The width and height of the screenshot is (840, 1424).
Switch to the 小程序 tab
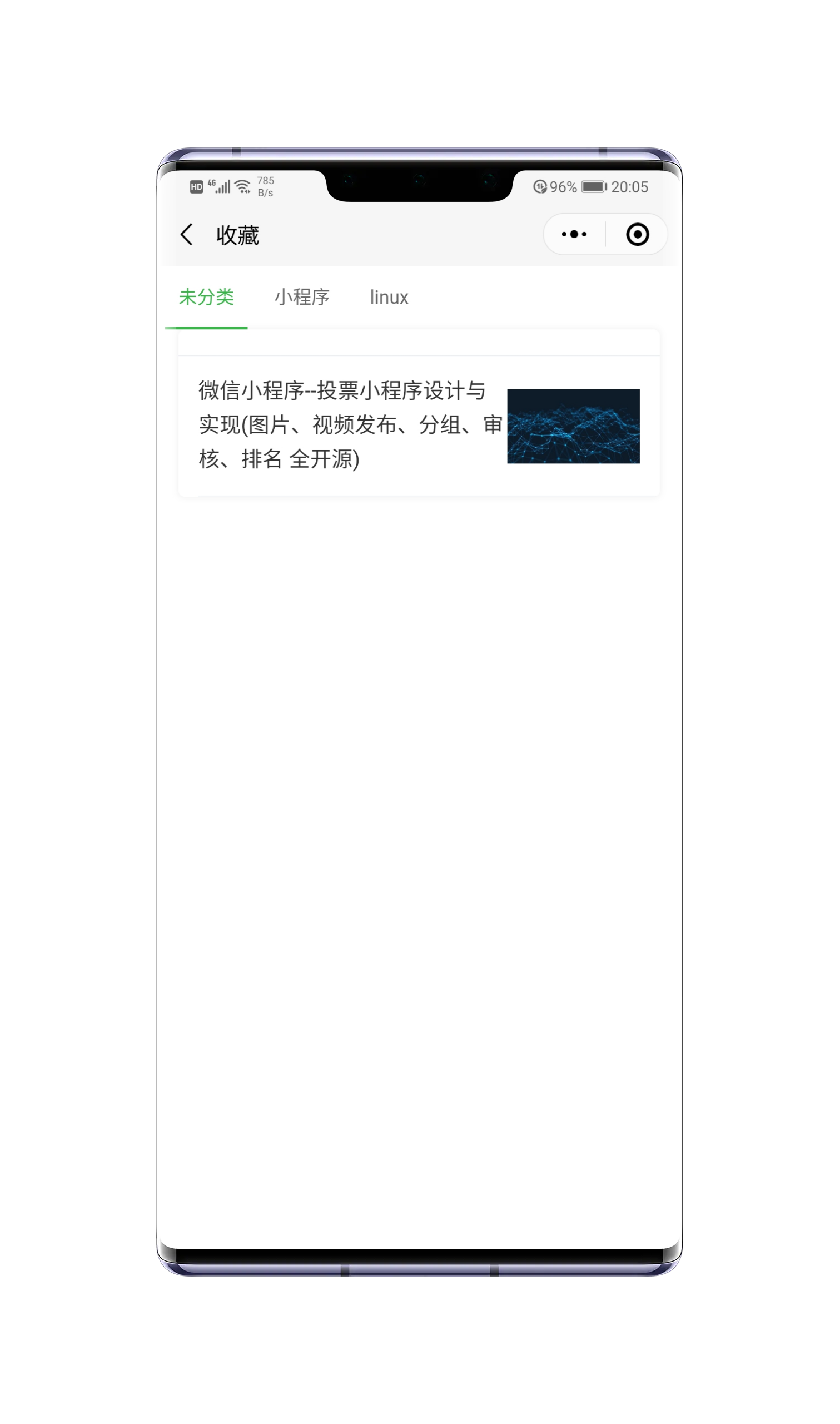[302, 297]
